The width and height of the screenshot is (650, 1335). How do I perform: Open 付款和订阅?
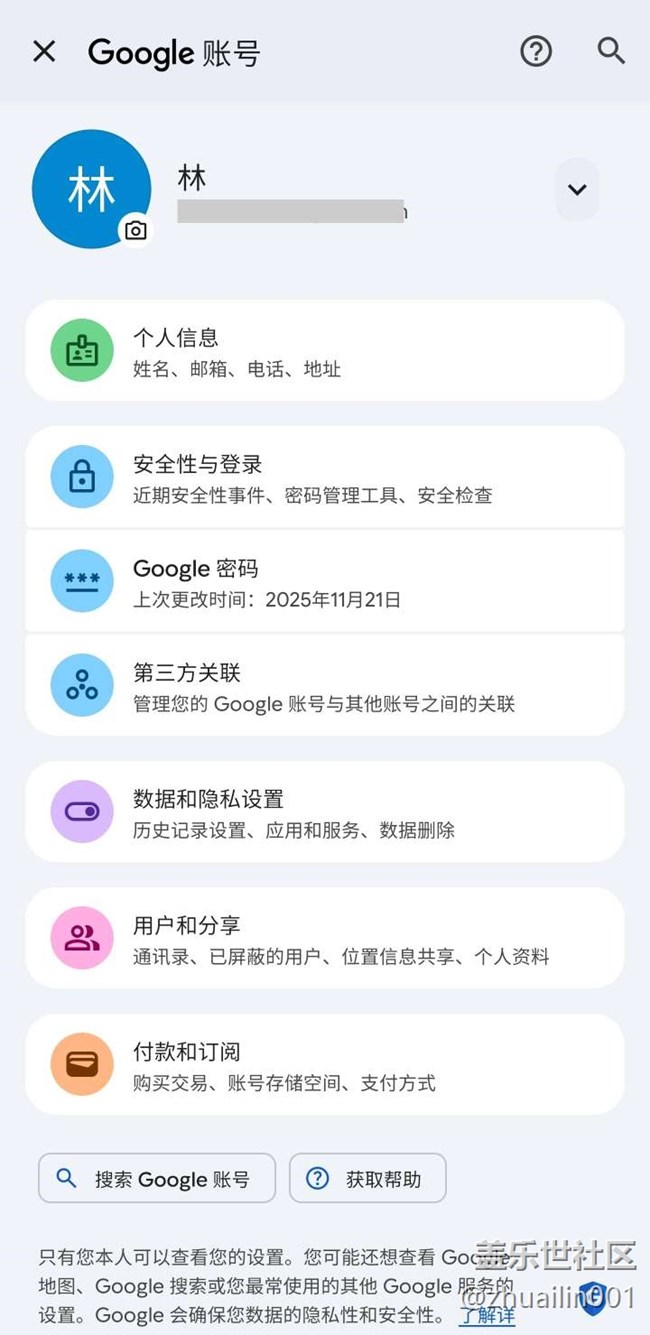click(324, 1064)
